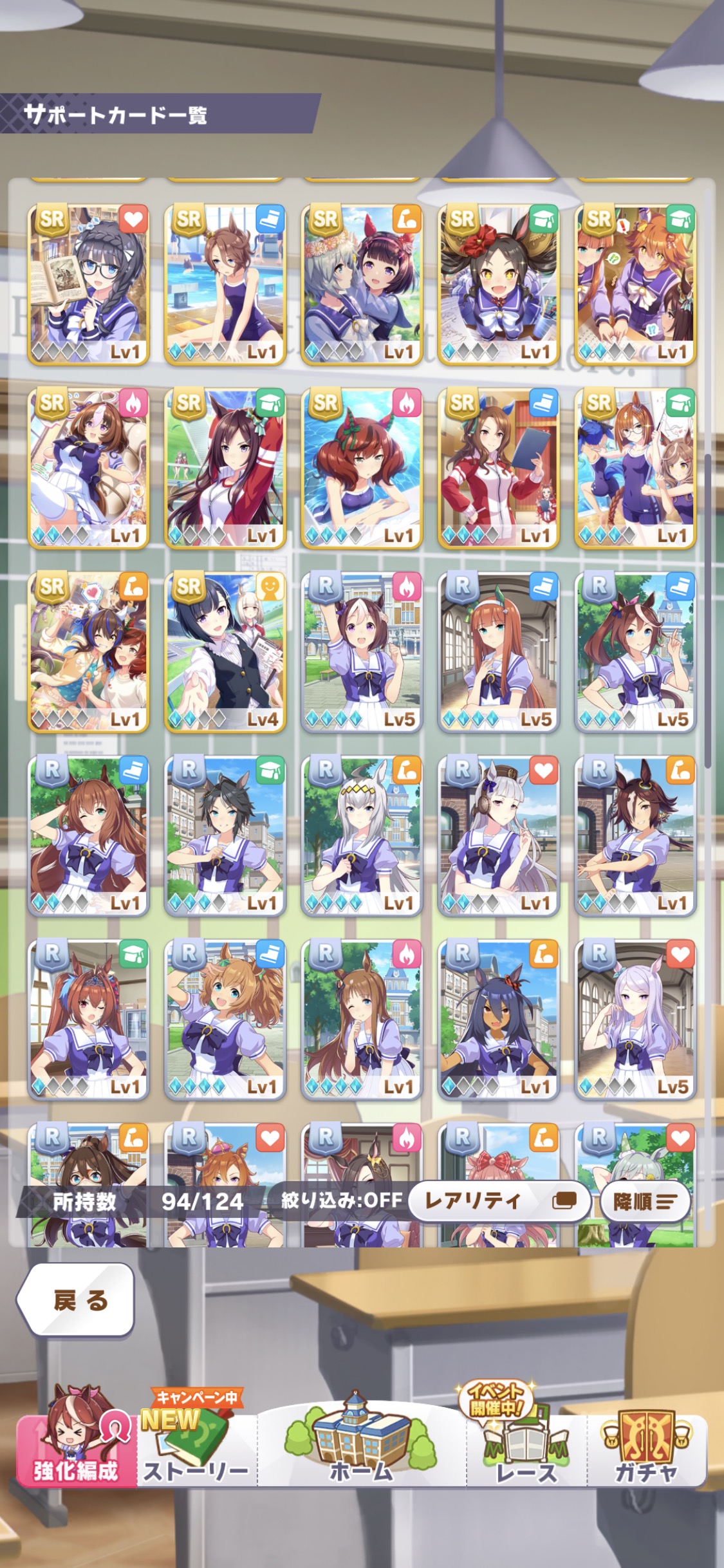Select SR card of red-haired girl swimming
Image resolution: width=724 pixels, height=1568 pixels.
(362, 469)
